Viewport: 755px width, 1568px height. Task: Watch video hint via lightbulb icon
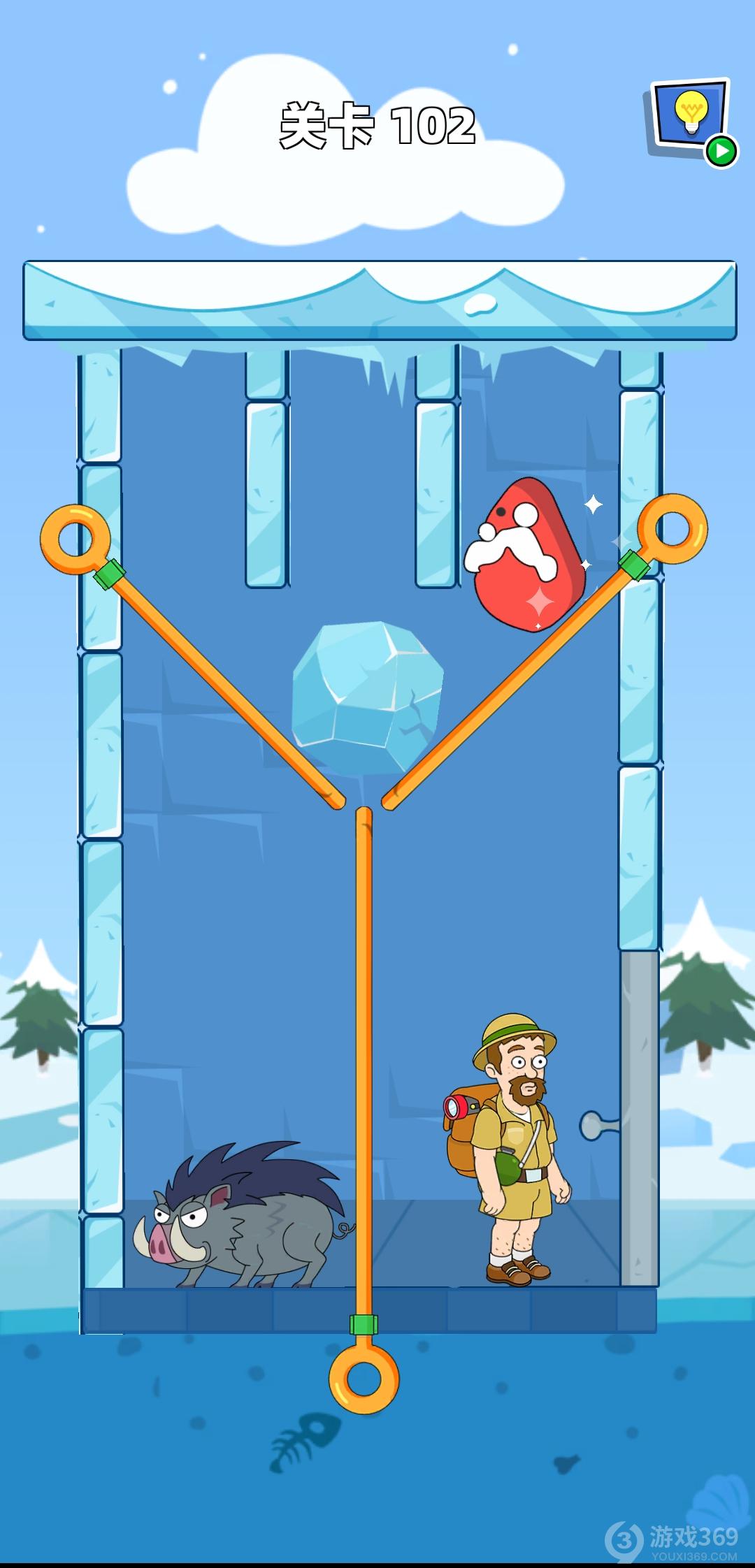pos(691,120)
